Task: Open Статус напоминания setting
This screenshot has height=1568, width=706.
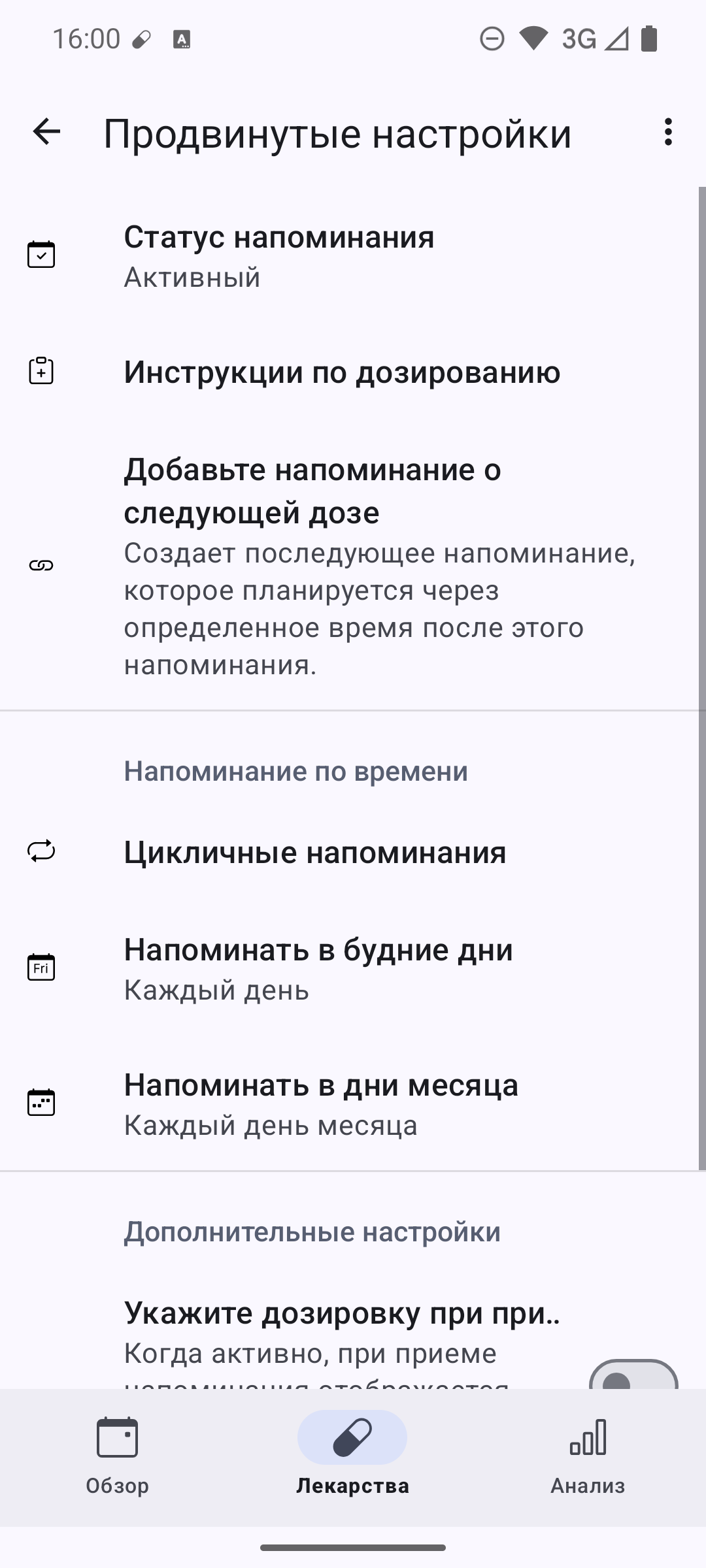Action: coord(353,256)
